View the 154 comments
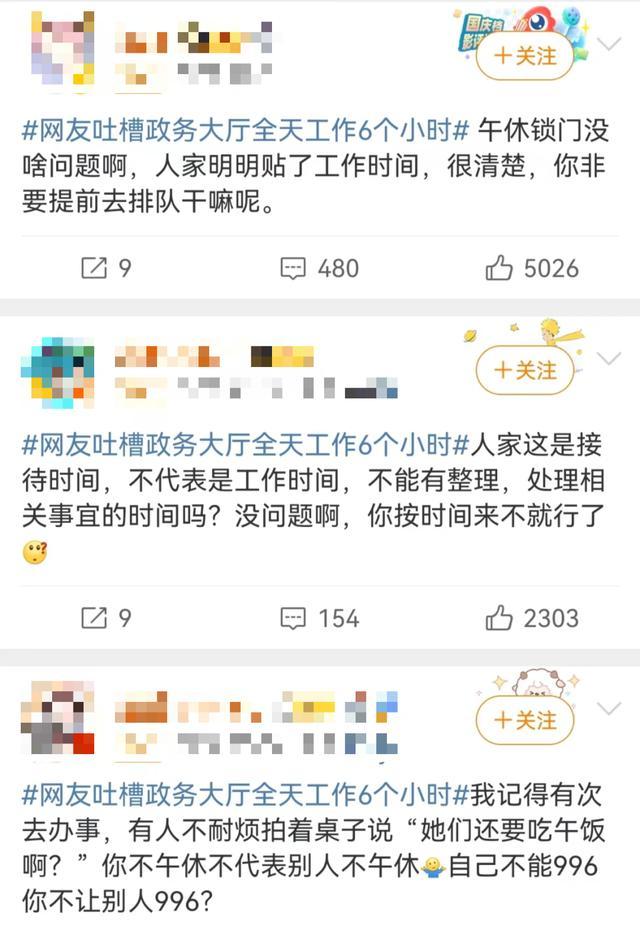 coord(319,618)
